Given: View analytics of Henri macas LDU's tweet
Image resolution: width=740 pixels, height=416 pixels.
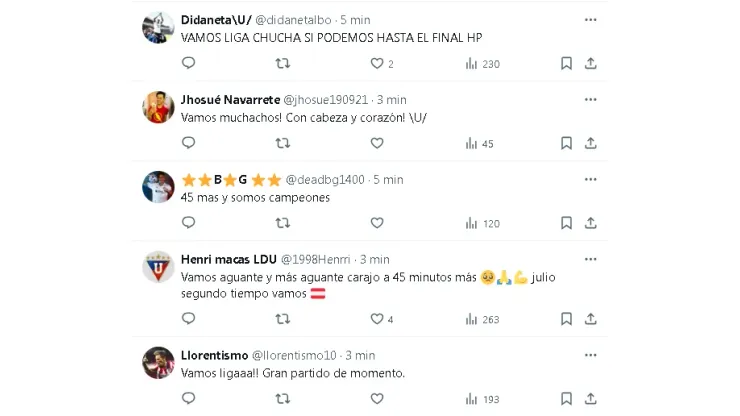Looking at the screenshot, I should (472, 319).
